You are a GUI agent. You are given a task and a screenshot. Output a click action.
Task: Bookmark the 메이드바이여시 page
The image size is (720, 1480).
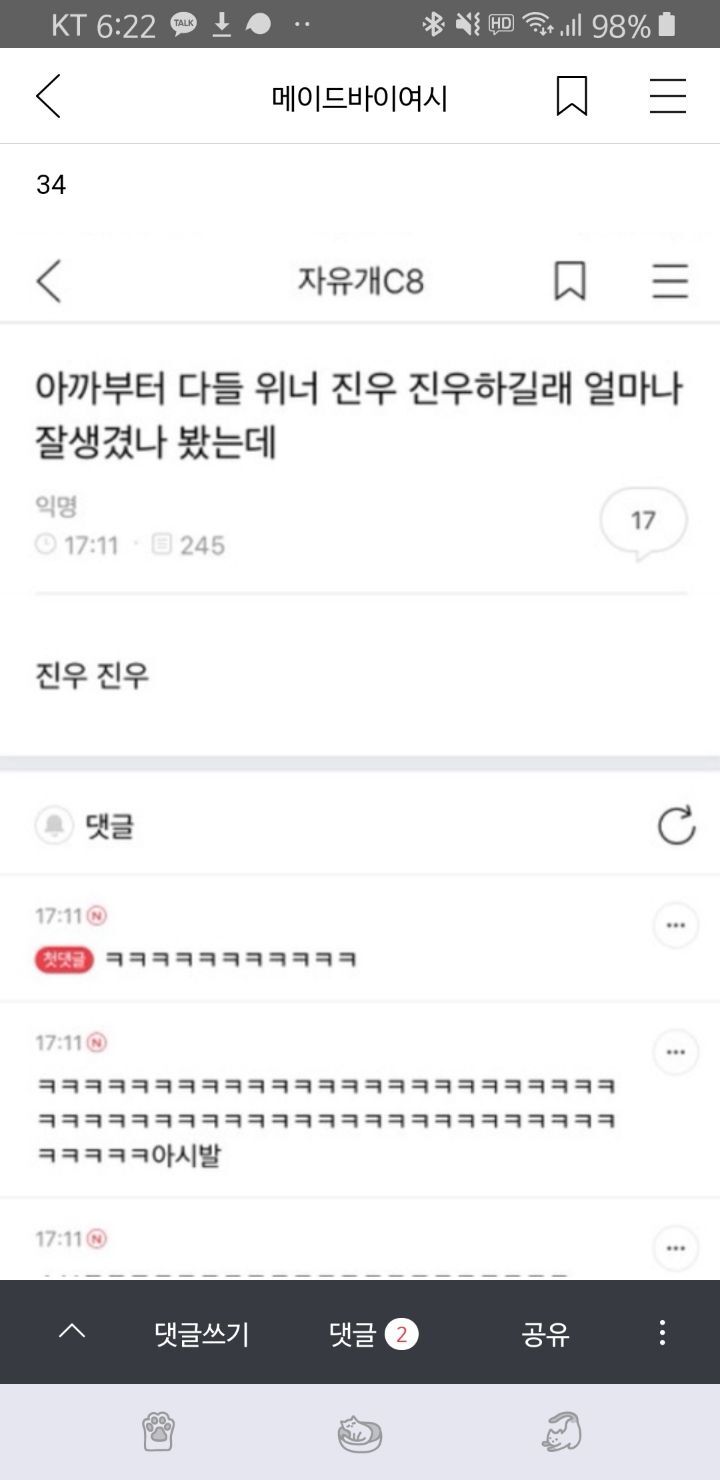coord(569,96)
